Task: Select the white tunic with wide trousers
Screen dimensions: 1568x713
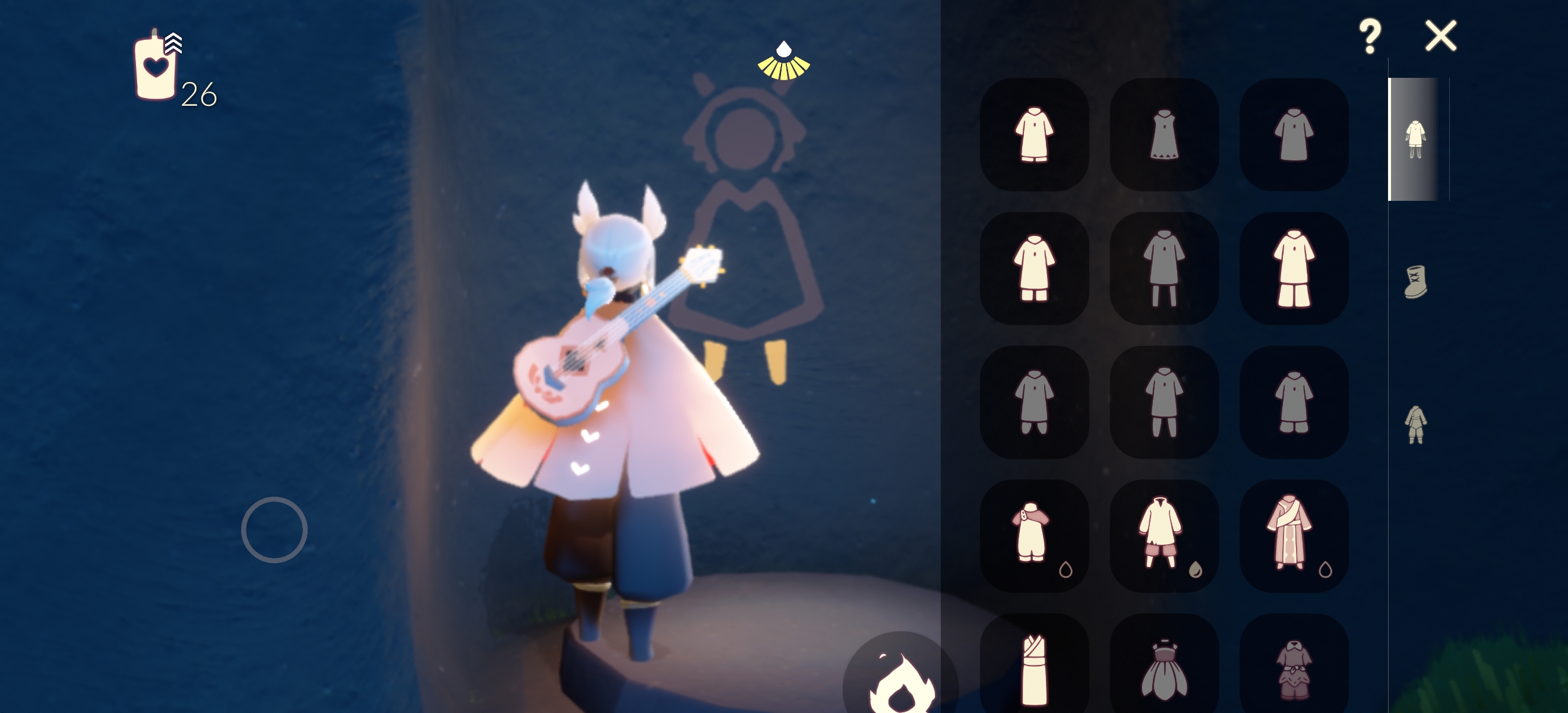Action: (x=1294, y=269)
